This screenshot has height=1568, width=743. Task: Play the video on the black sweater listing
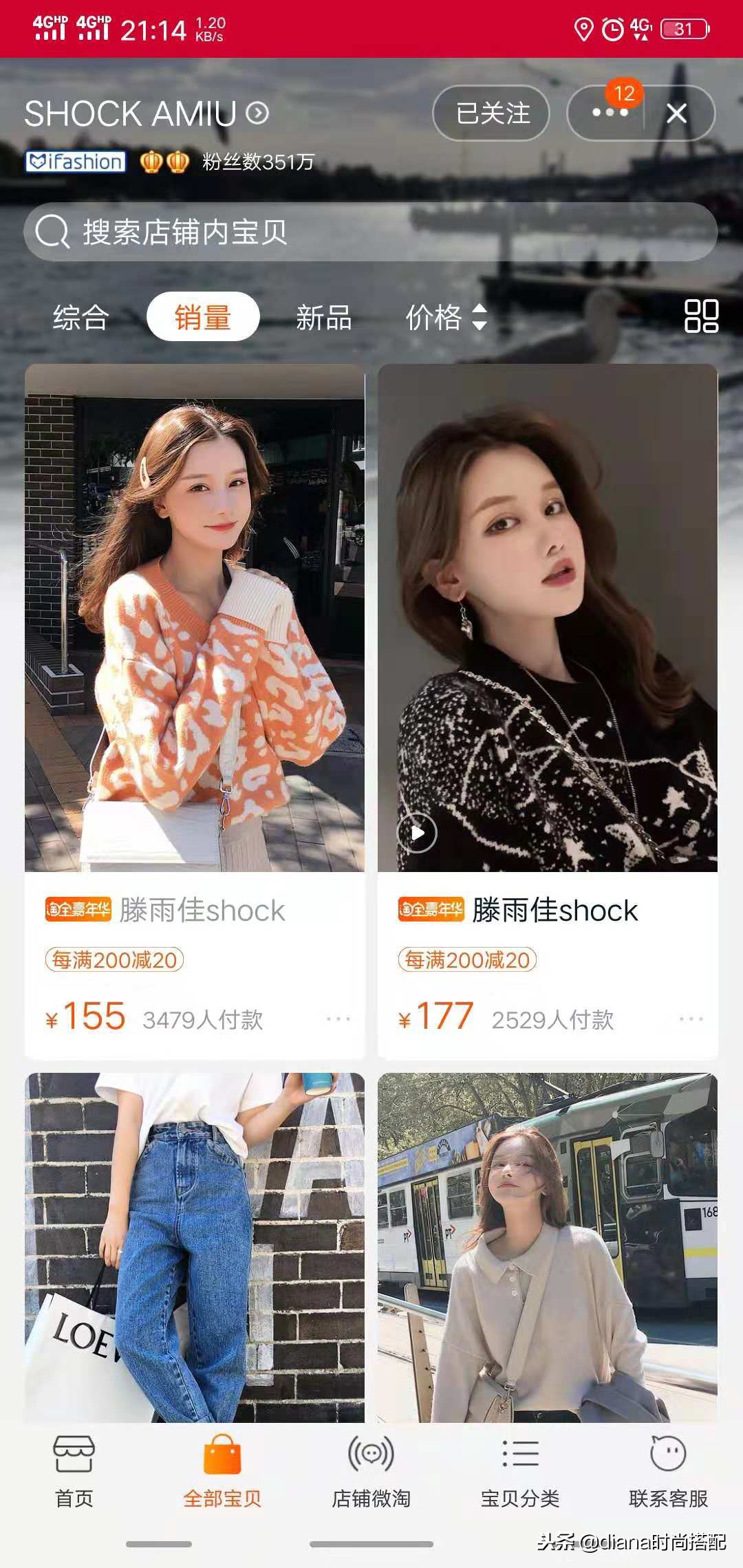tap(418, 831)
